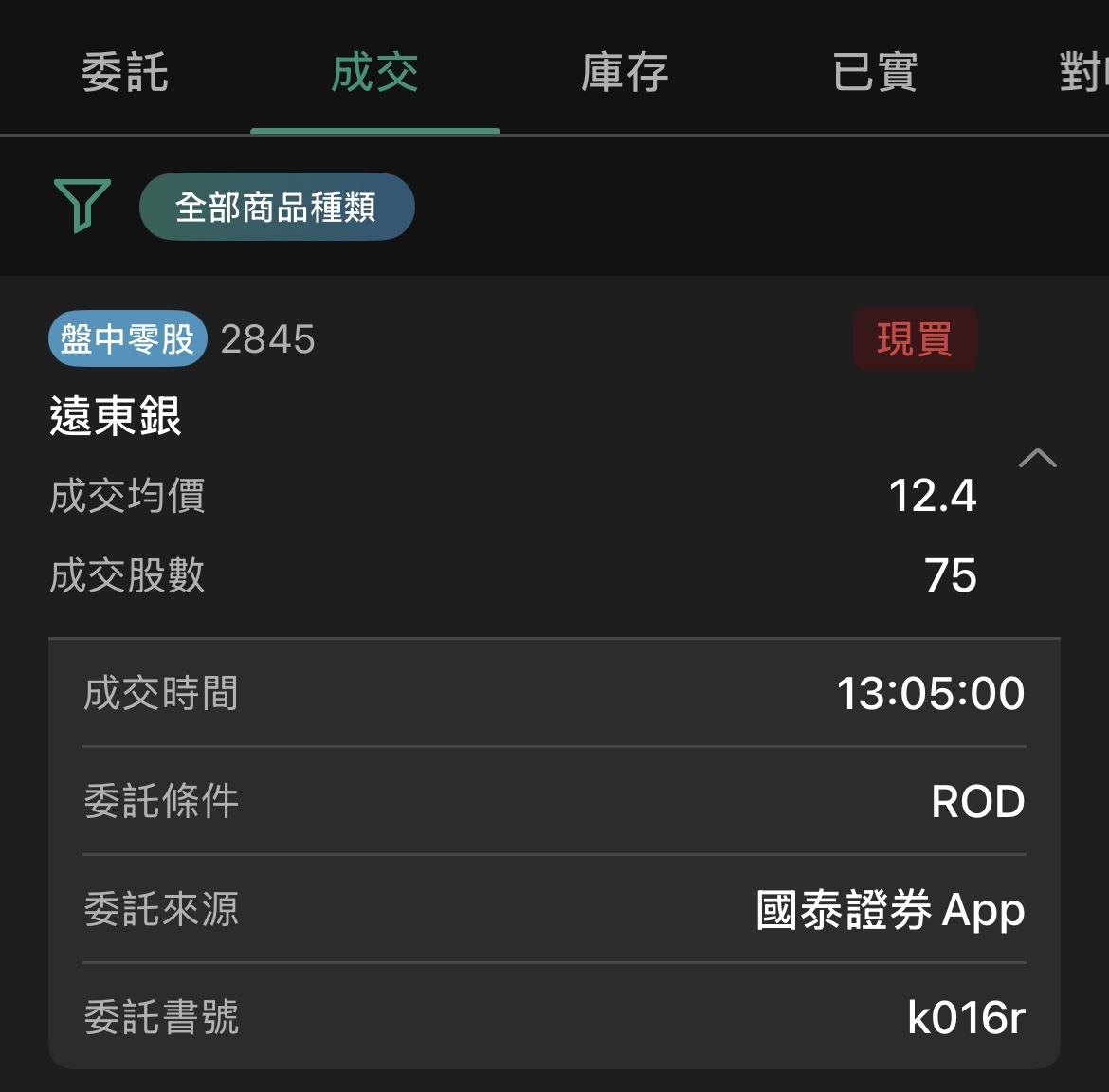Open the 全部商品種類 filter chip

click(277, 207)
